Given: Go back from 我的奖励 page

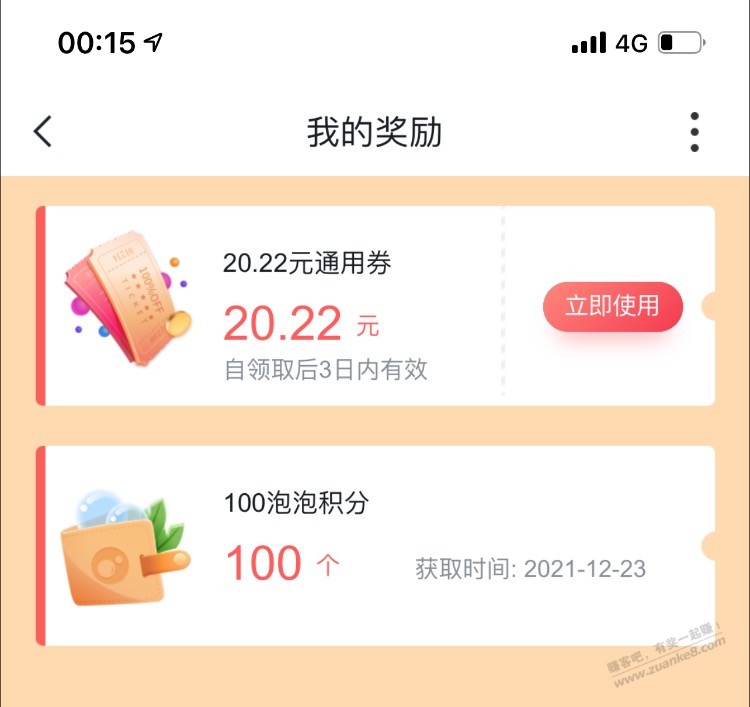Looking at the screenshot, I should click(x=42, y=132).
